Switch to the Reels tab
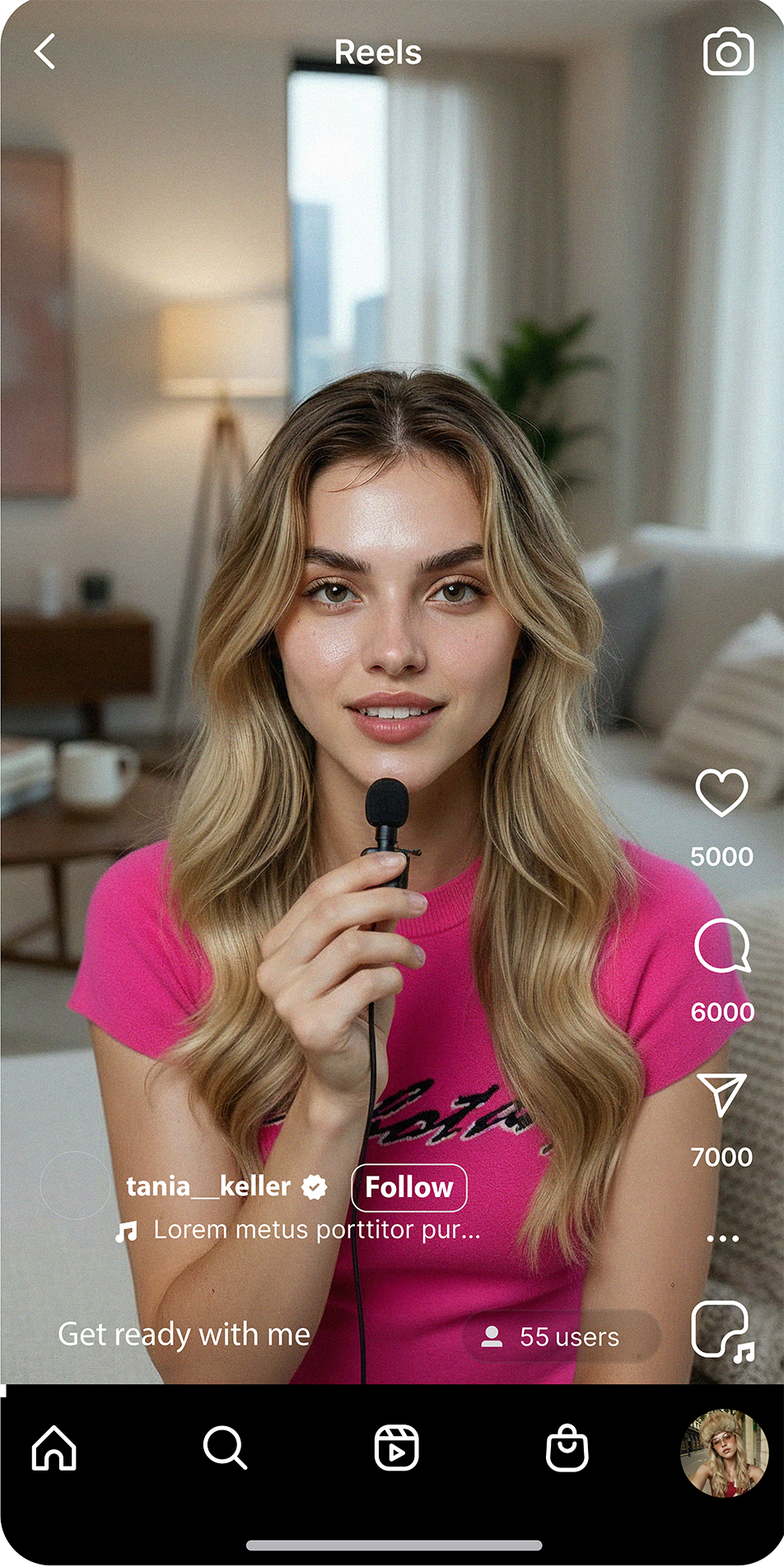784x1567 pixels. point(396,1449)
